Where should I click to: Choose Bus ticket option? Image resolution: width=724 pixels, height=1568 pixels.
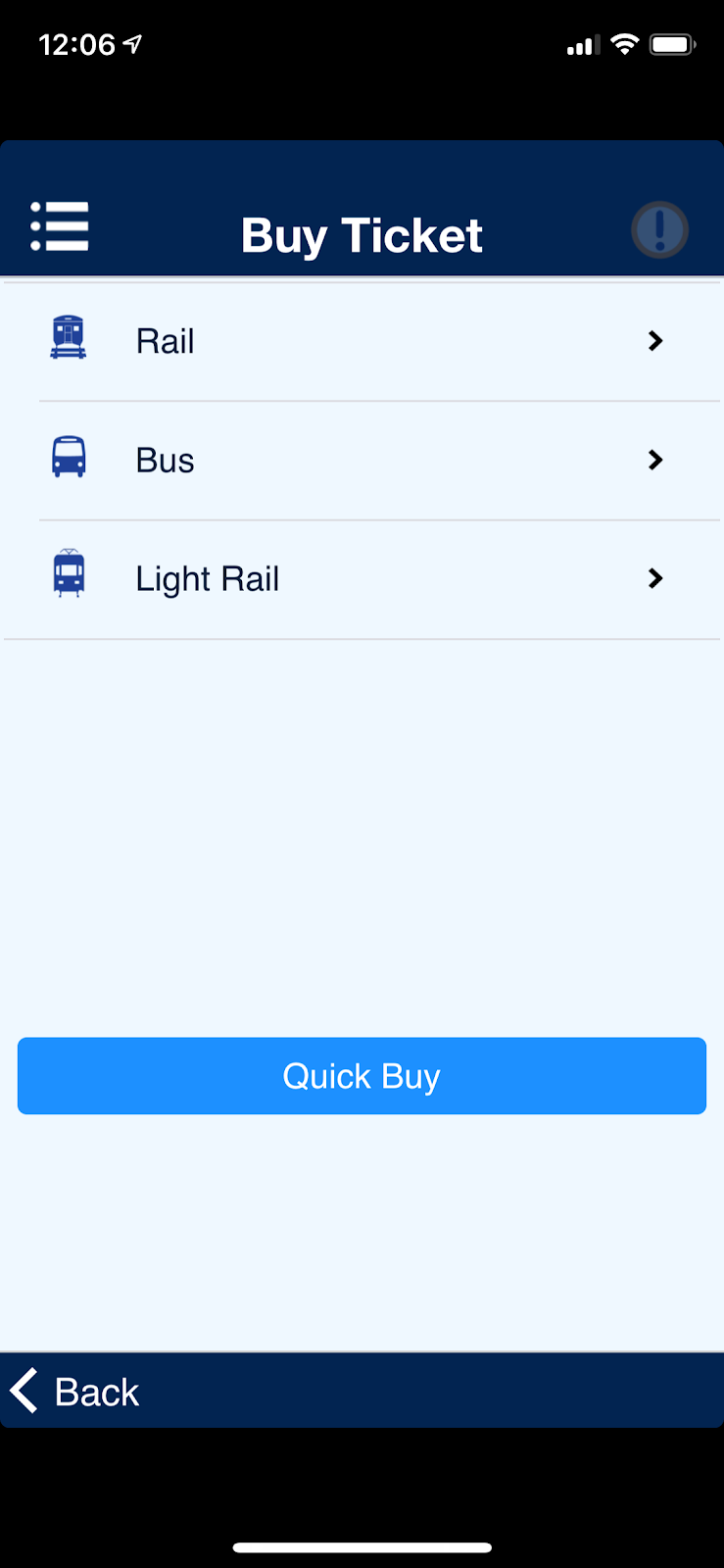(x=362, y=461)
